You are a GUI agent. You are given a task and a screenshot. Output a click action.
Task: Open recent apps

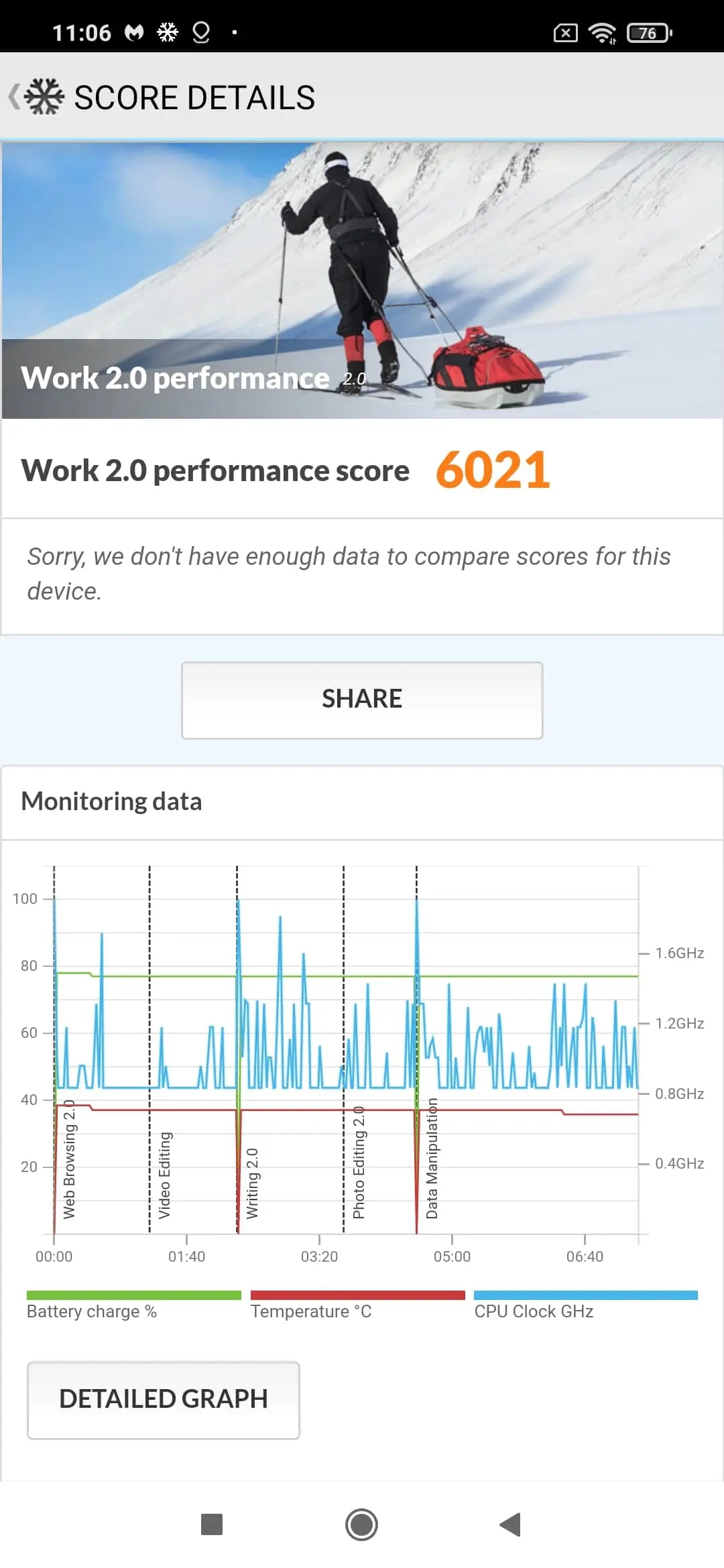pos(212,1524)
